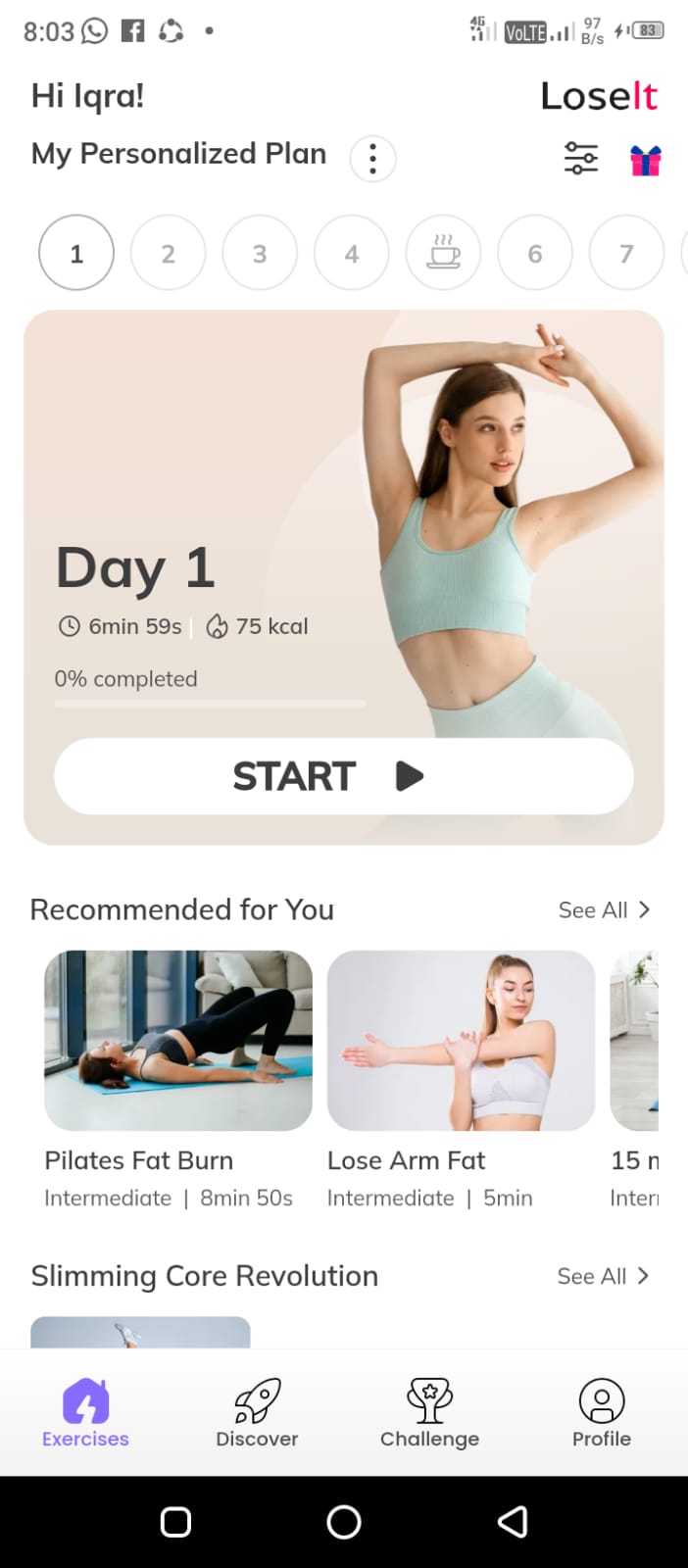688x1568 pixels.
Task: Select day 4 in the plan
Action: [352, 254]
